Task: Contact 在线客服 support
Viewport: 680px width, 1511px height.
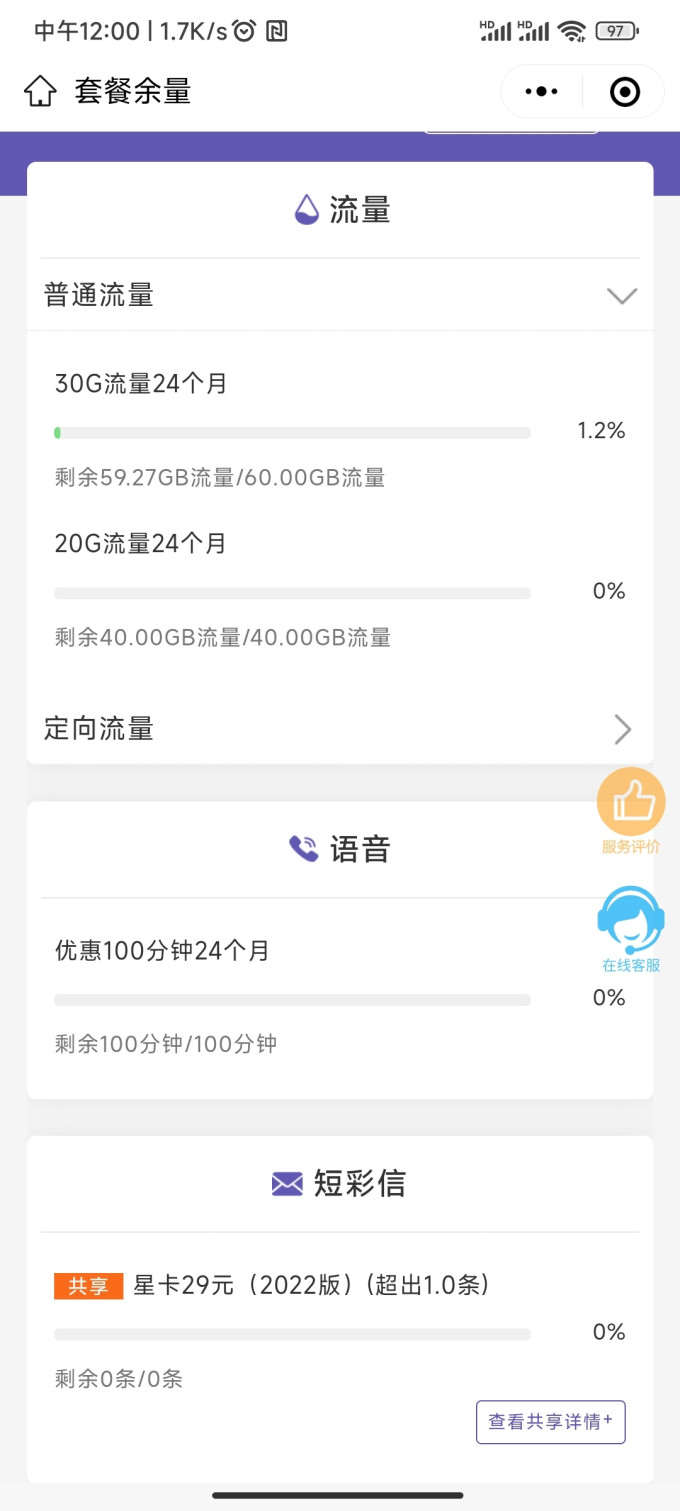Action: 631,921
